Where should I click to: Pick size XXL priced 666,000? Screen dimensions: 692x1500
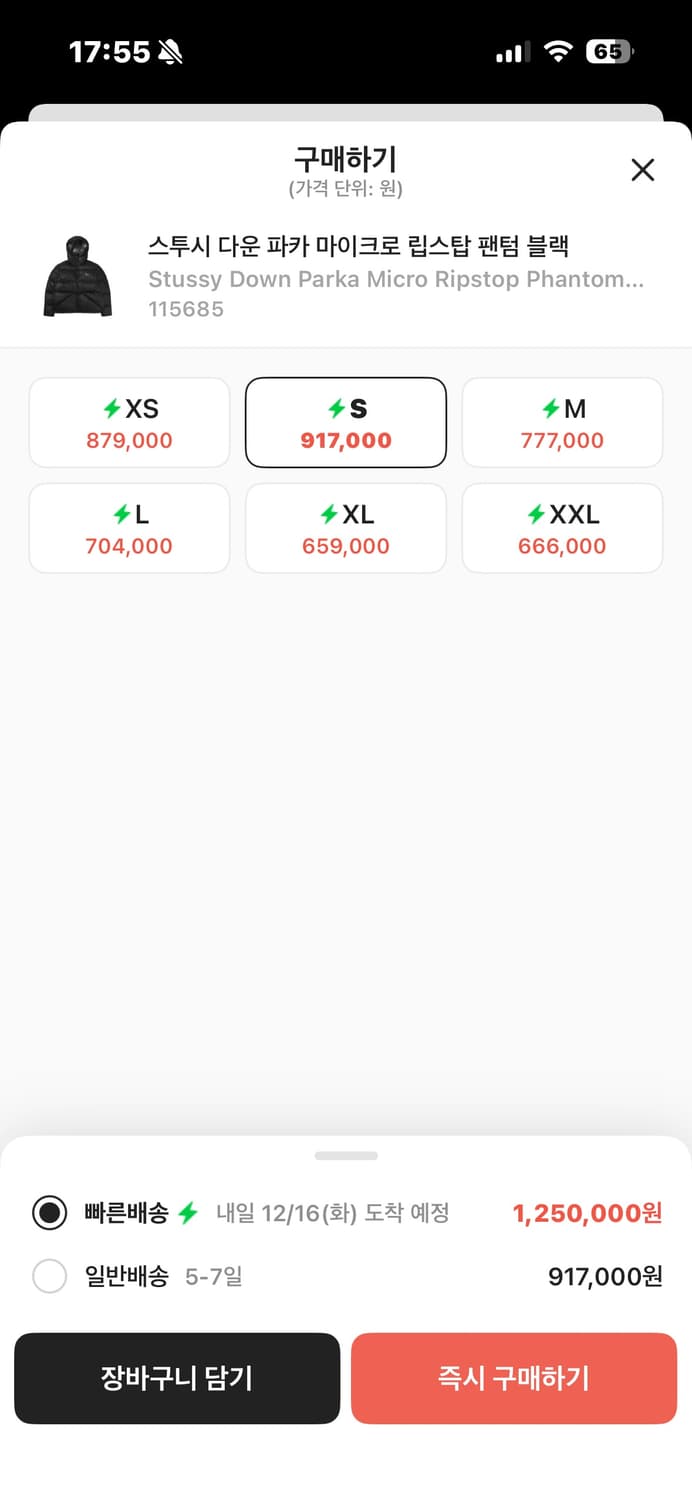click(x=562, y=529)
